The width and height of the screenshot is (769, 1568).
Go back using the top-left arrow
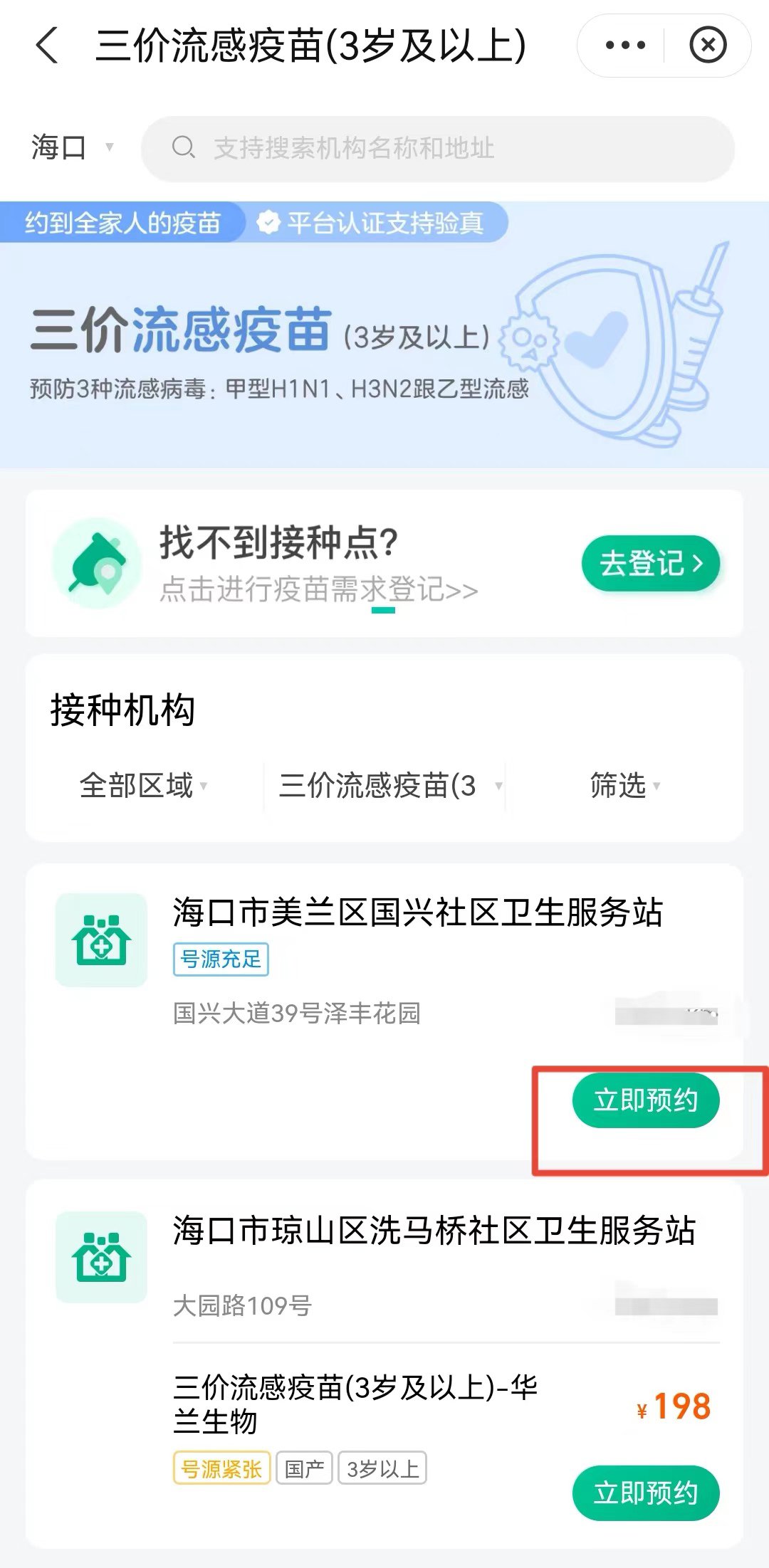(x=47, y=46)
